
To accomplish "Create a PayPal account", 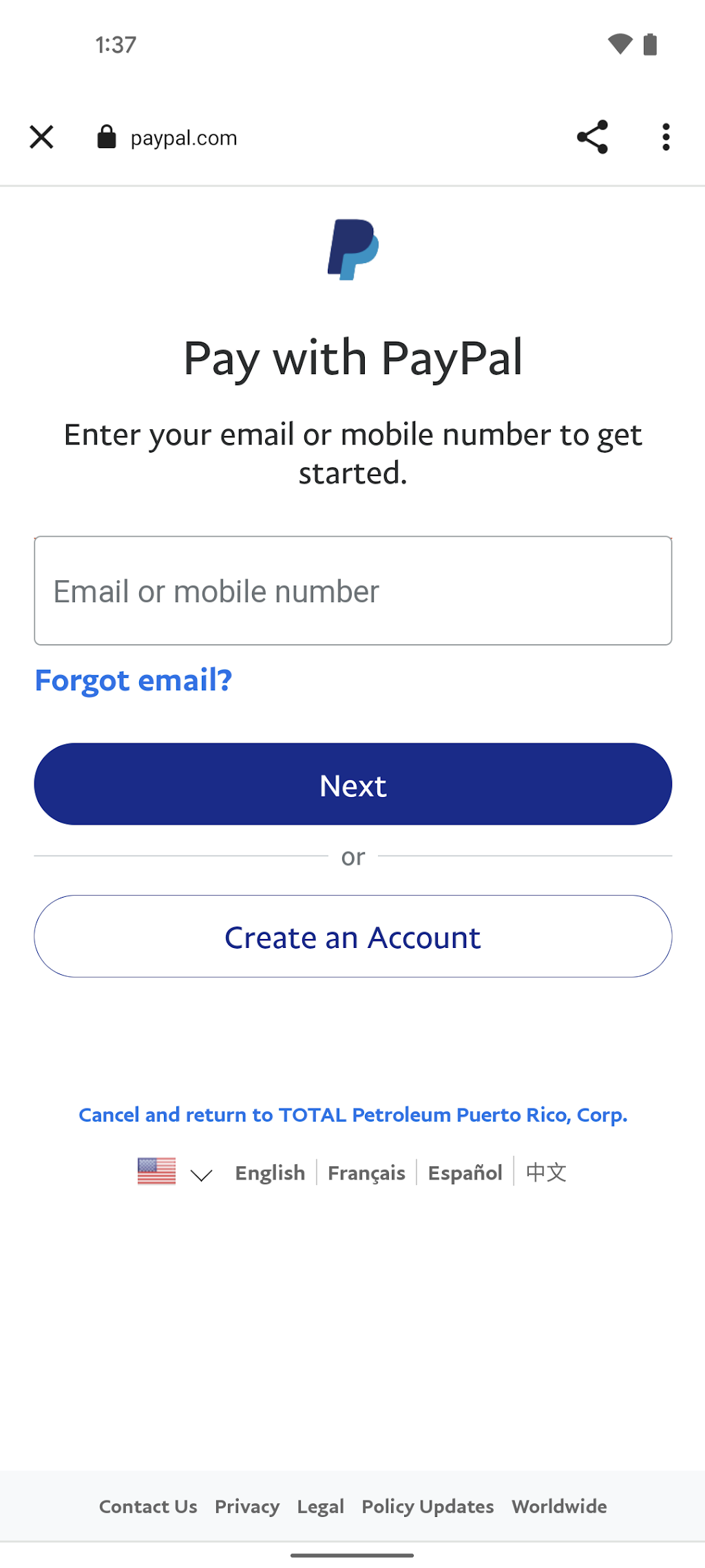I will point(352,936).
